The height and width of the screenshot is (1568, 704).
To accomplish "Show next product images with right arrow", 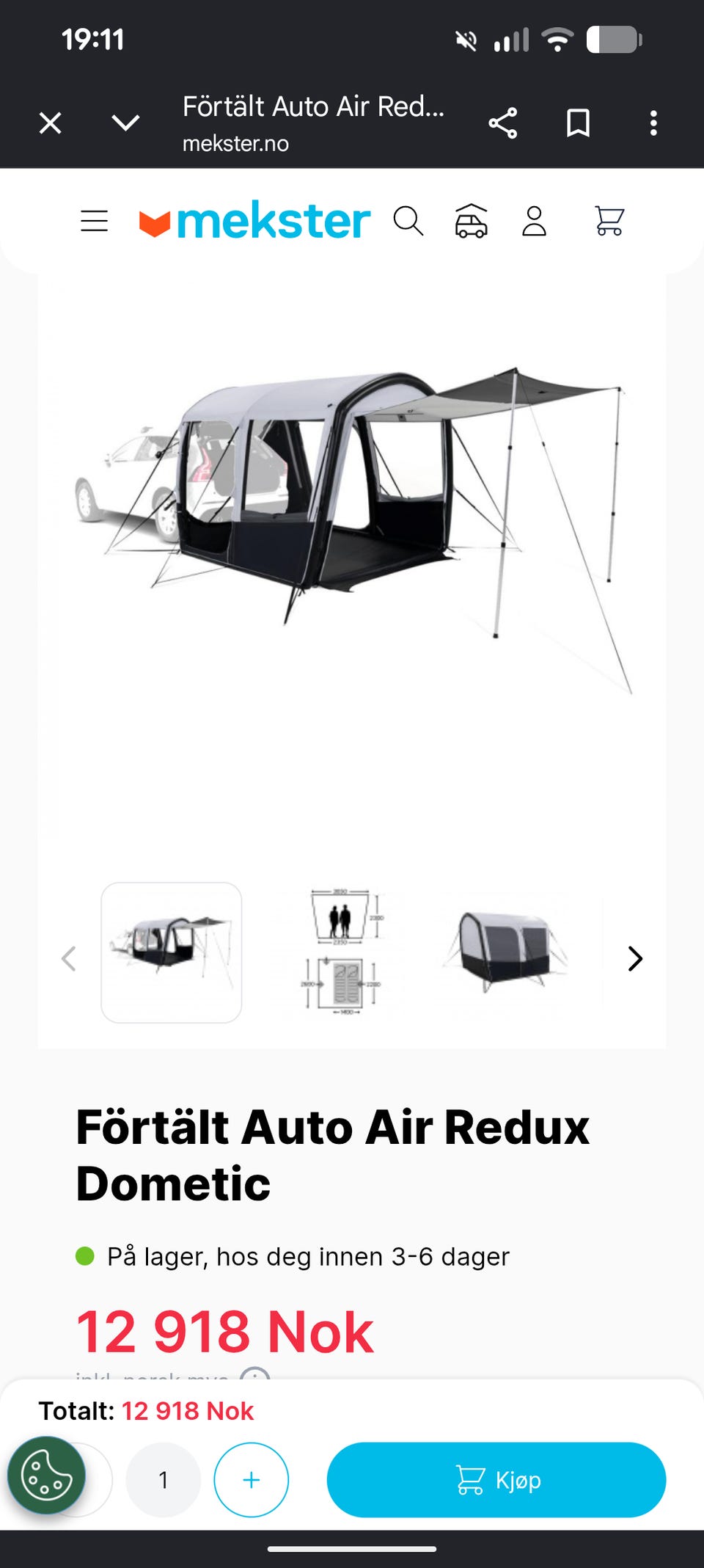I will click(x=635, y=958).
